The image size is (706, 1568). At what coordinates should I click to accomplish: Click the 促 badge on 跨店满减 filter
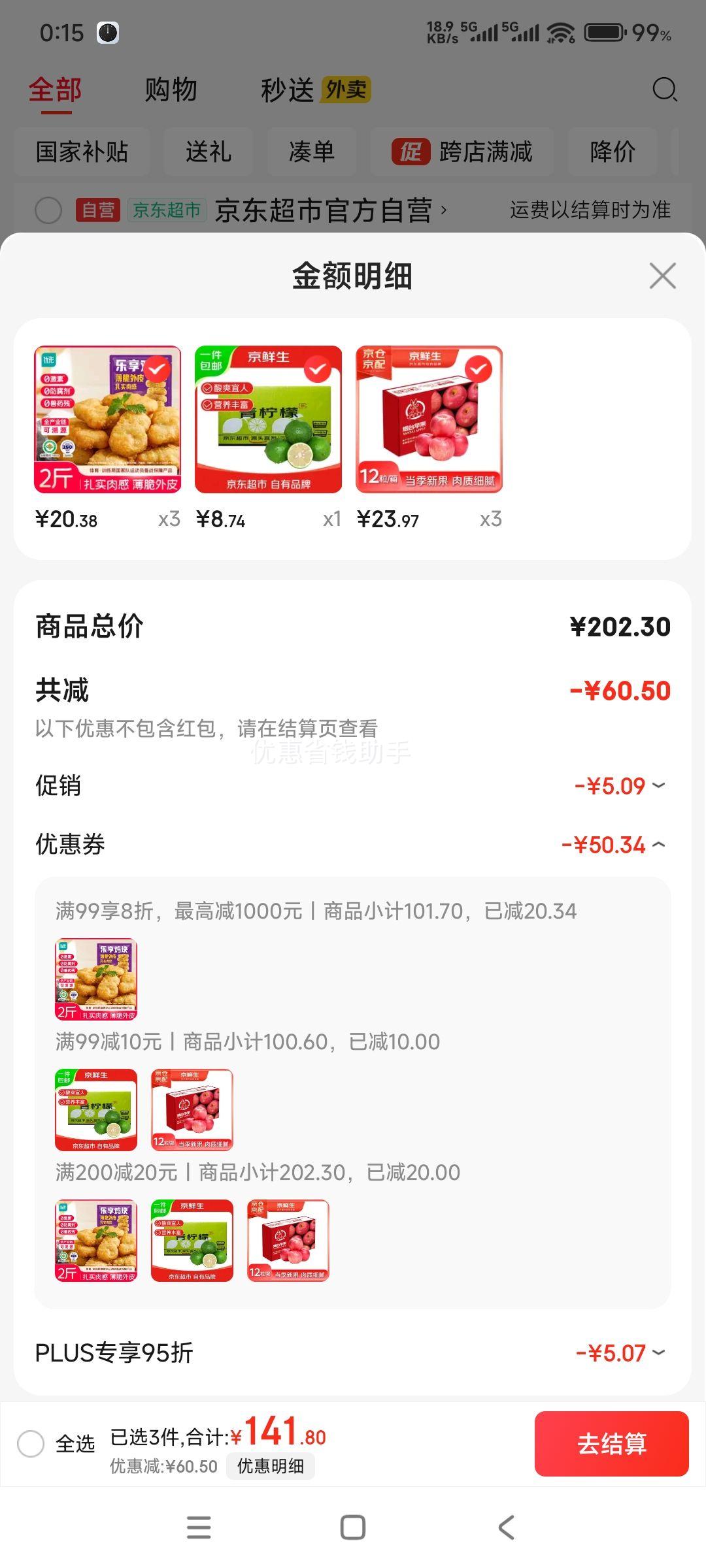(412, 152)
